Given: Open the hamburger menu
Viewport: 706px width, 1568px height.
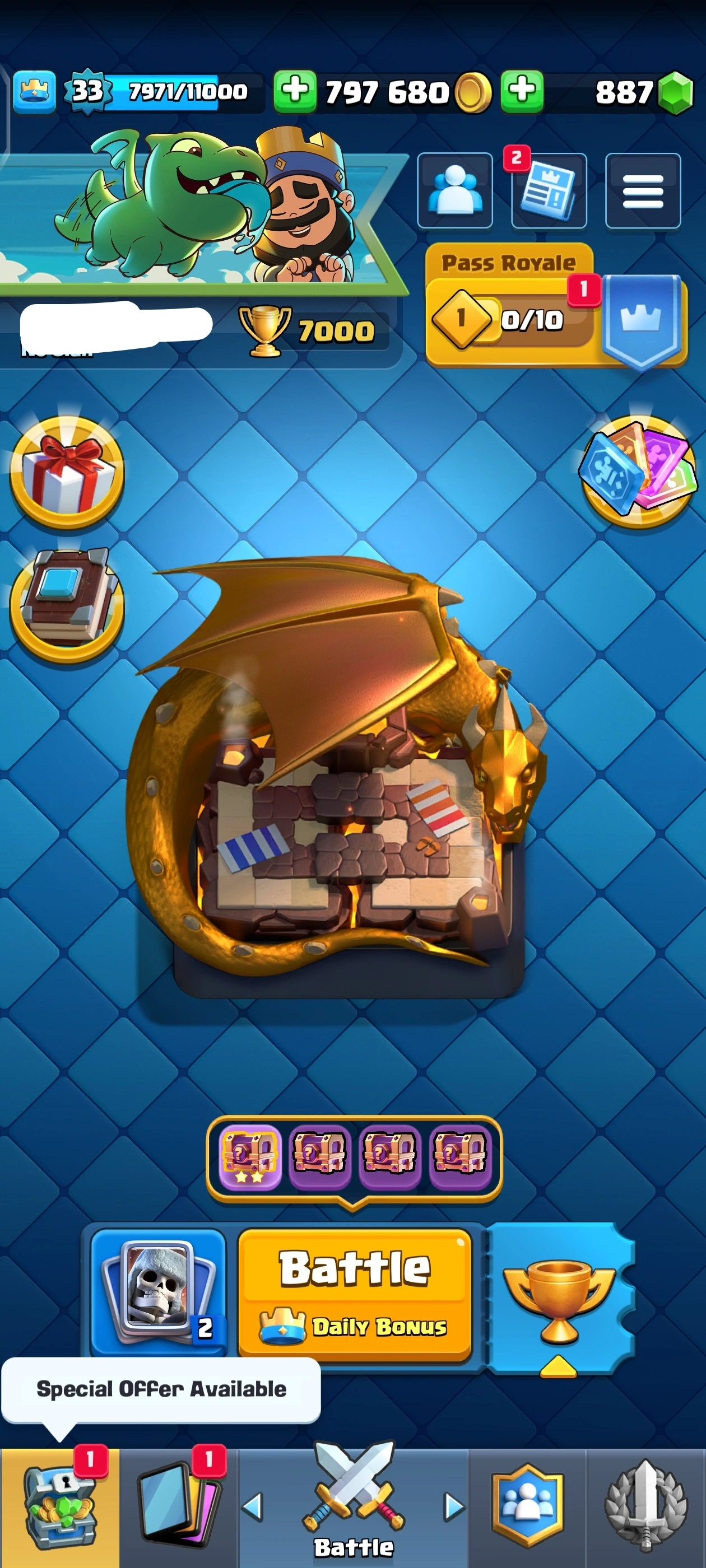Looking at the screenshot, I should (643, 191).
